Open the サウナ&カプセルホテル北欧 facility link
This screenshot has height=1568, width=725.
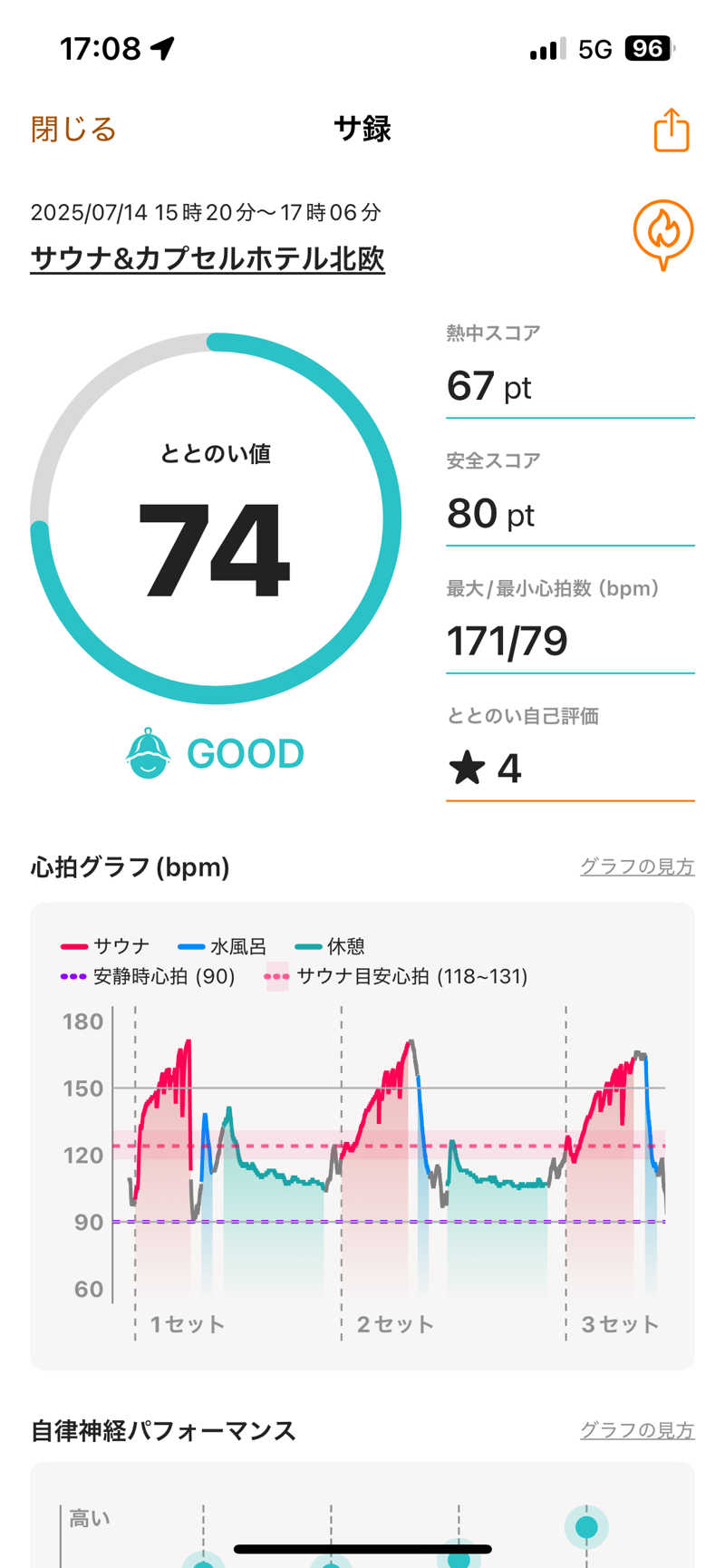click(x=208, y=259)
